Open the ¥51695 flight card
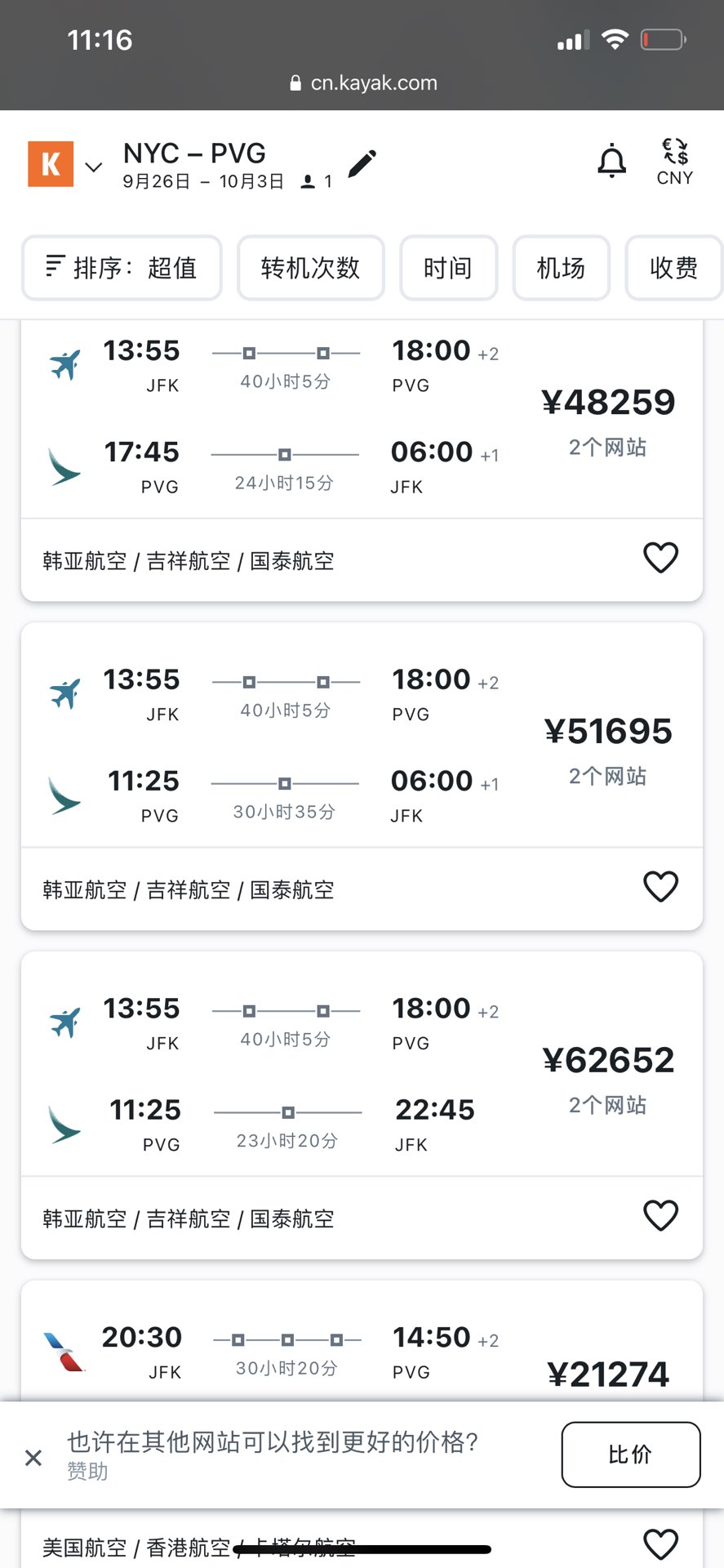 pyautogui.click(x=362, y=735)
